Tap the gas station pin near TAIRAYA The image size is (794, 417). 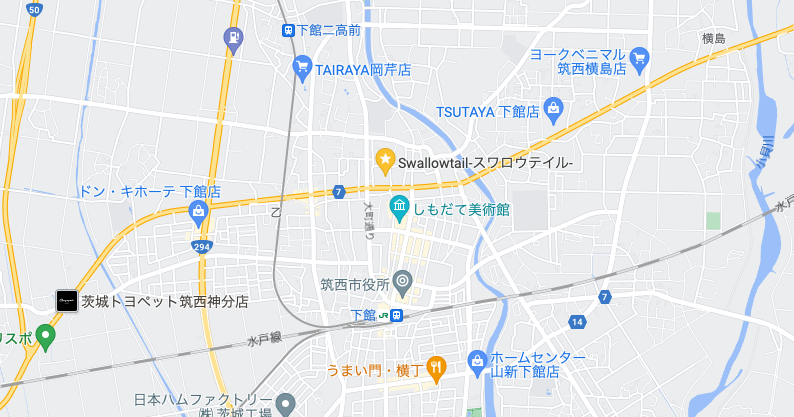(x=232, y=39)
